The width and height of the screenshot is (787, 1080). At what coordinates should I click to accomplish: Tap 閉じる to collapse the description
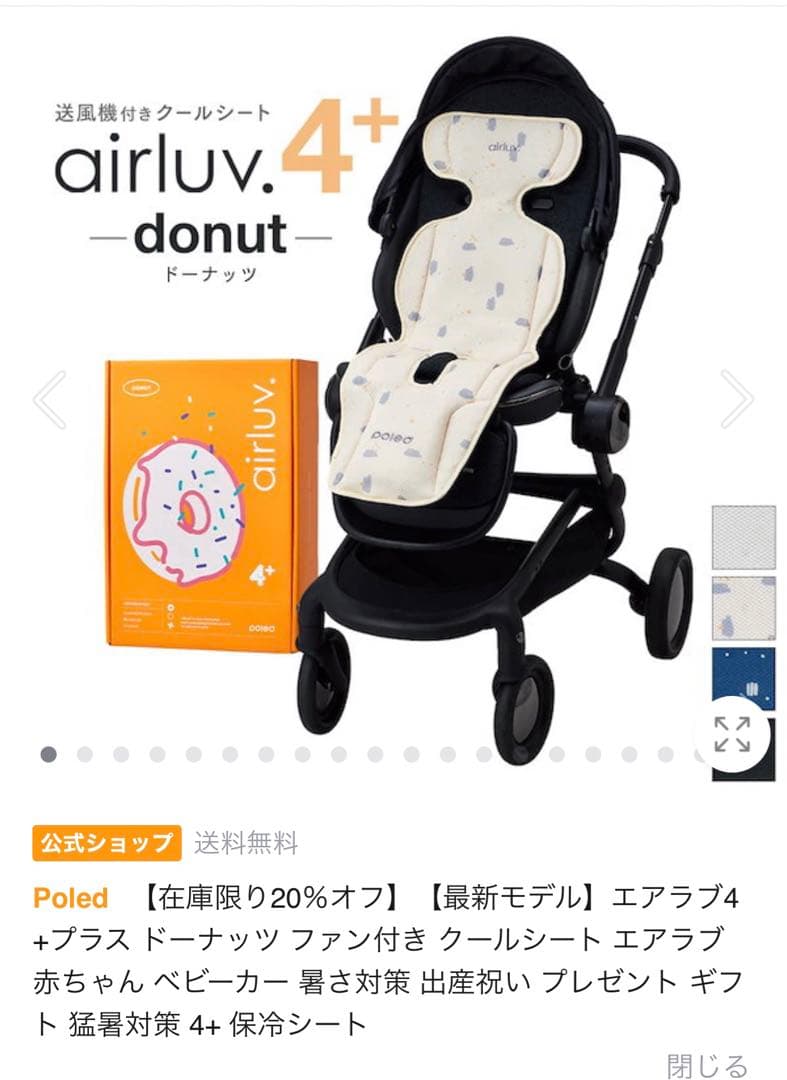pyautogui.click(x=706, y=1065)
